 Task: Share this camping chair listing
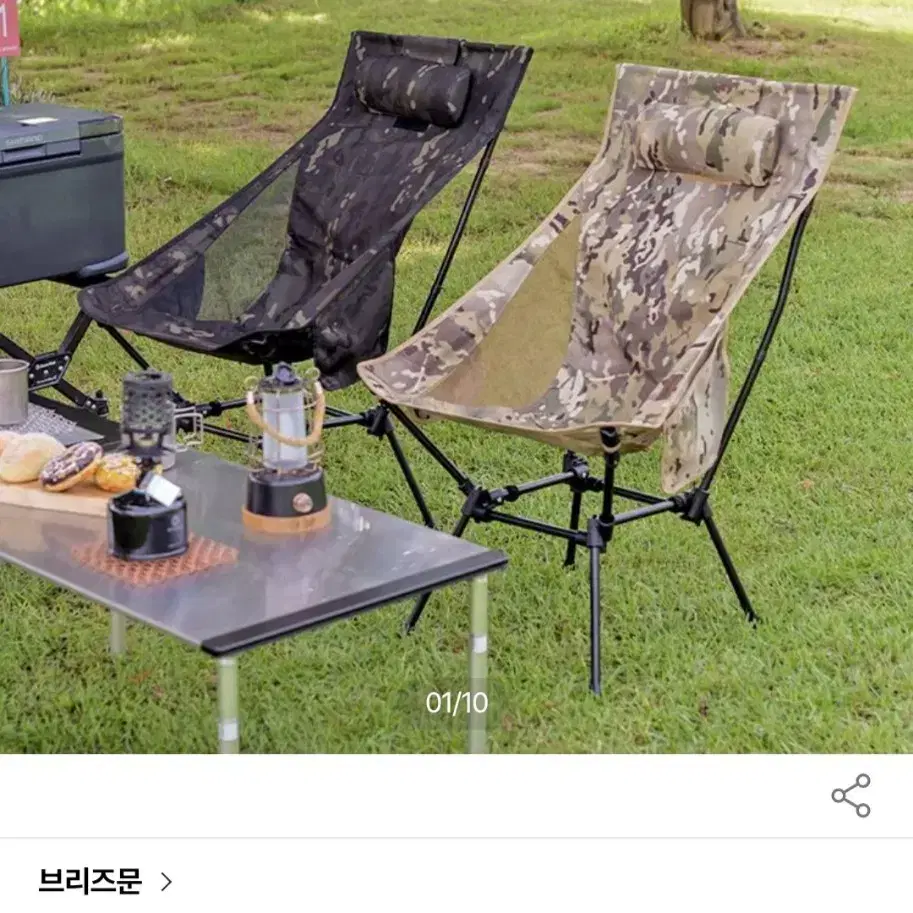coord(851,796)
